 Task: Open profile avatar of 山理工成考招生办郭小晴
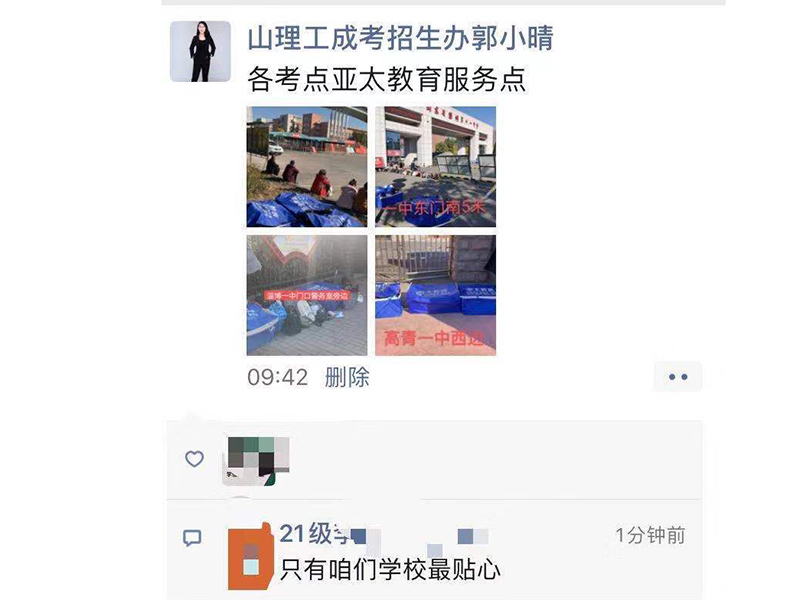(x=200, y=52)
